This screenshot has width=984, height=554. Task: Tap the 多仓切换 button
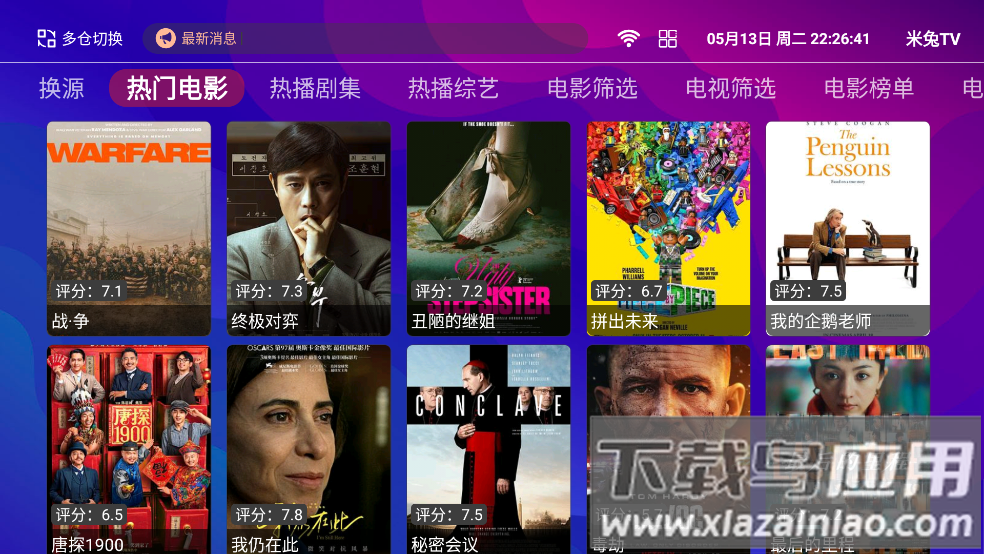pos(80,39)
